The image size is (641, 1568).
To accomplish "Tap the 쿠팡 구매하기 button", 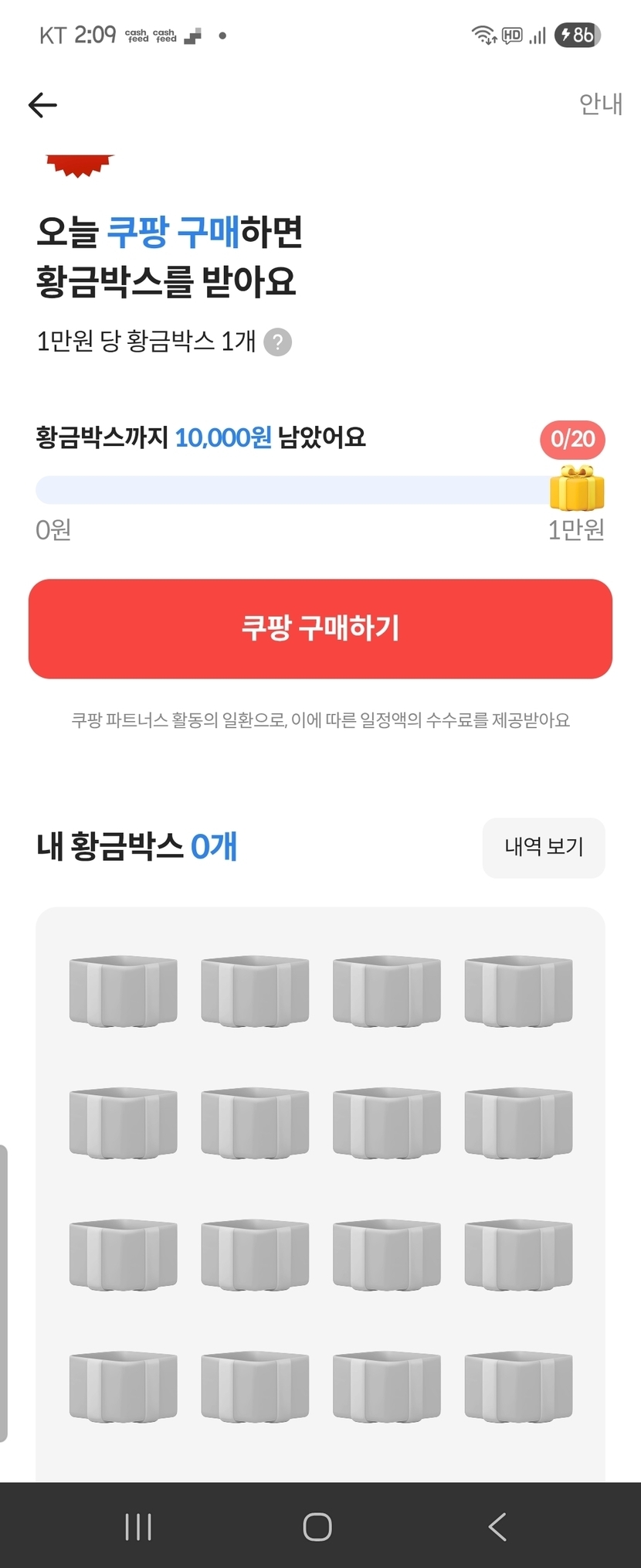I will pyautogui.click(x=320, y=628).
